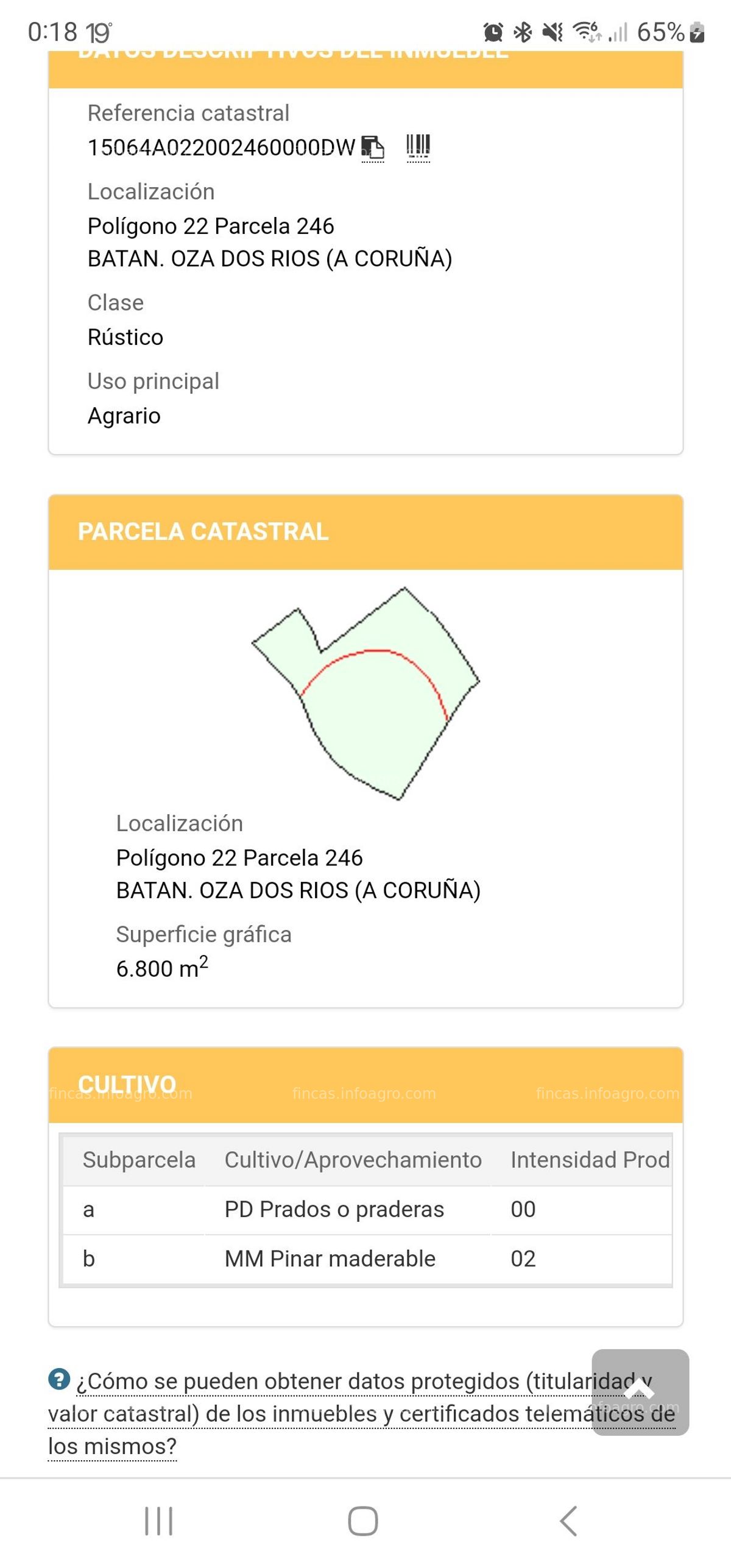The height and width of the screenshot is (1568, 731).
Task: Open the recent apps view
Action: pos(159,1522)
